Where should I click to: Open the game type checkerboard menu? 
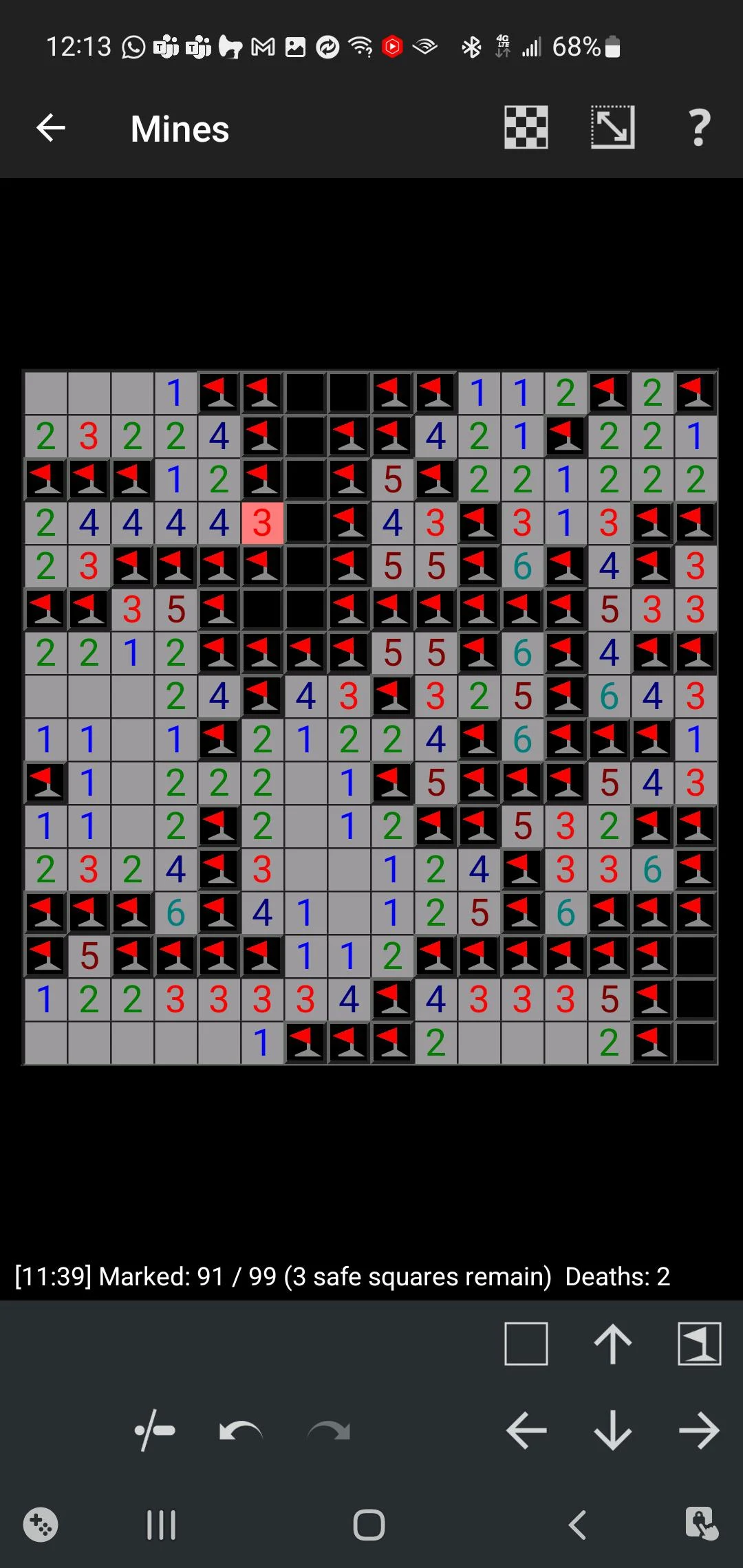(x=526, y=128)
